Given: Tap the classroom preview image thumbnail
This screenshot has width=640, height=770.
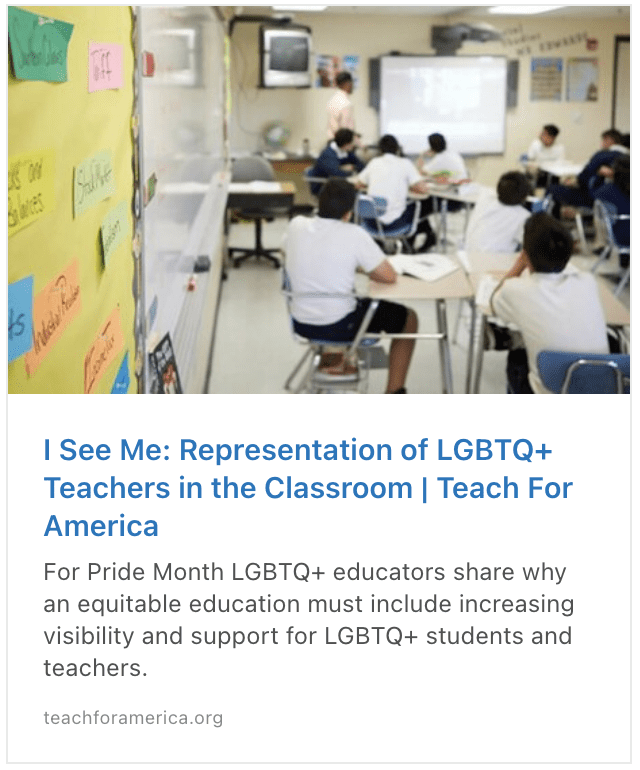Looking at the screenshot, I should pos(320,200).
